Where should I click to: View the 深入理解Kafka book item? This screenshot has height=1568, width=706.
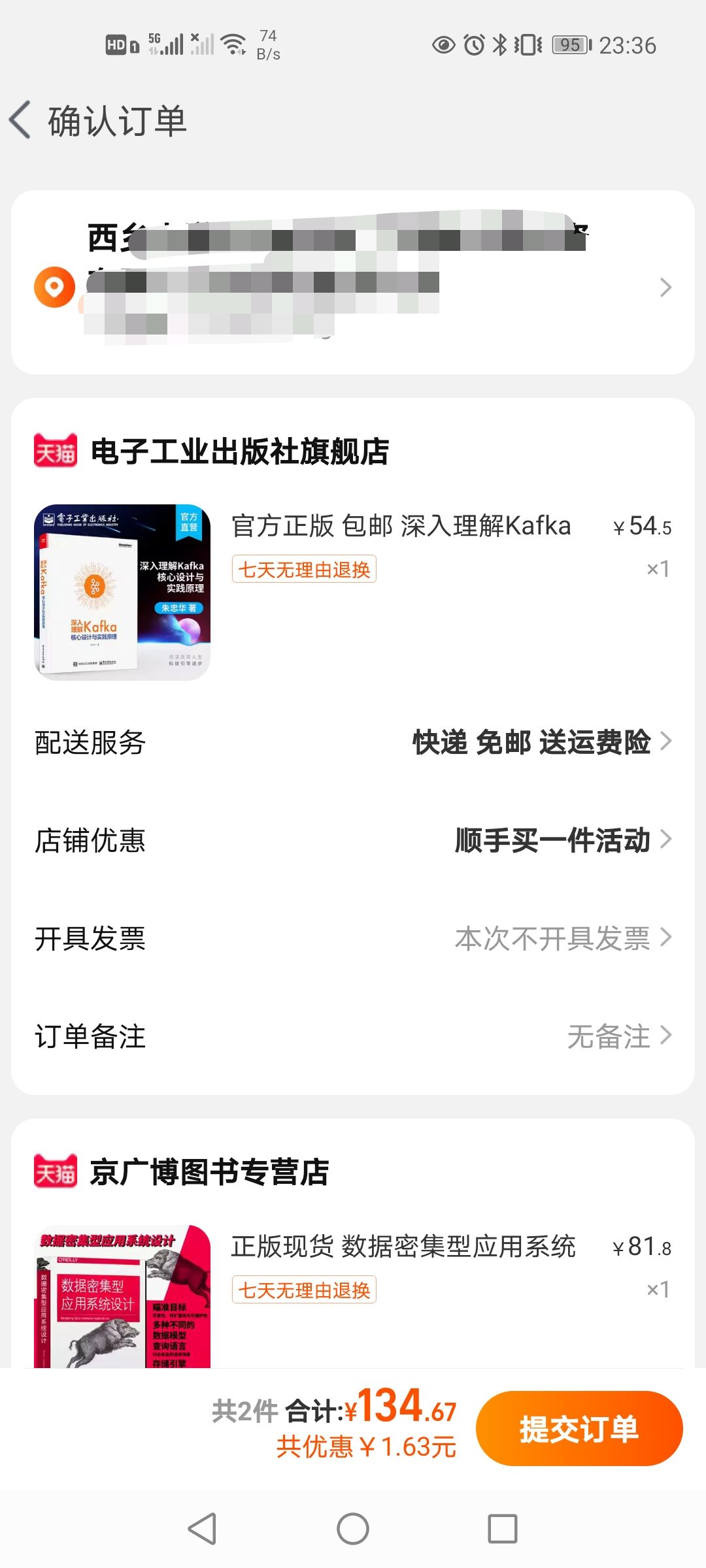pyautogui.click(x=400, y=527)
